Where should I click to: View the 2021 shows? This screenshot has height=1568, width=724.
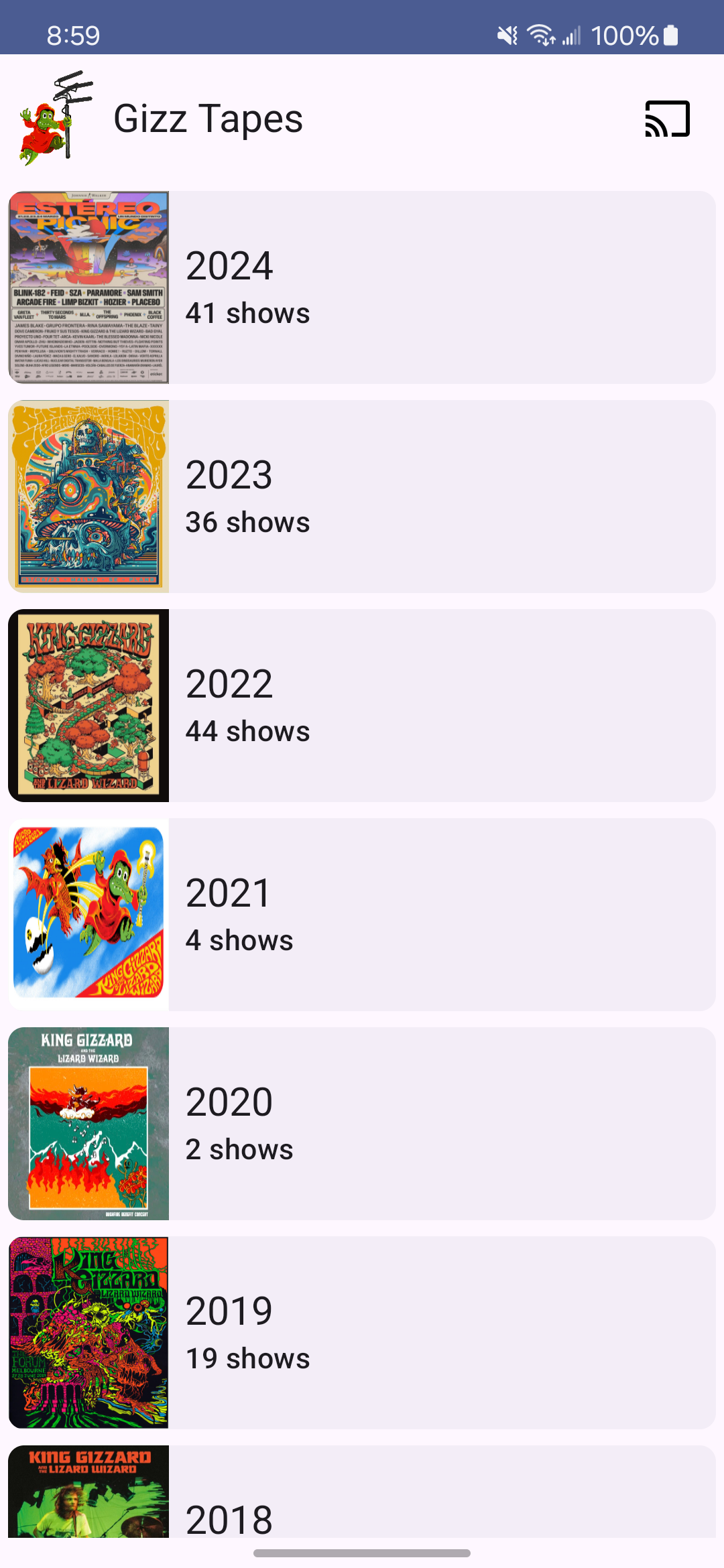pos(362,915)
